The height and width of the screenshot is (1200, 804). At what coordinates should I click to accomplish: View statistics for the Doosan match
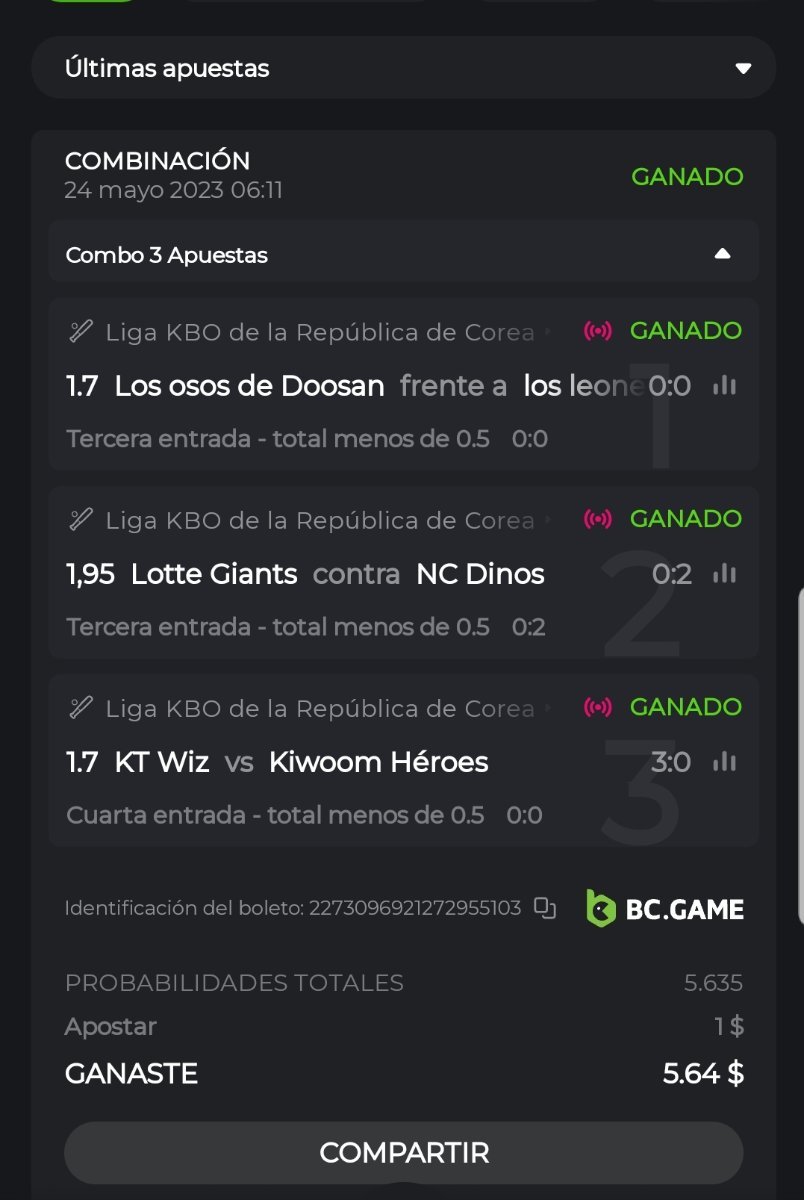pos(724,386)
